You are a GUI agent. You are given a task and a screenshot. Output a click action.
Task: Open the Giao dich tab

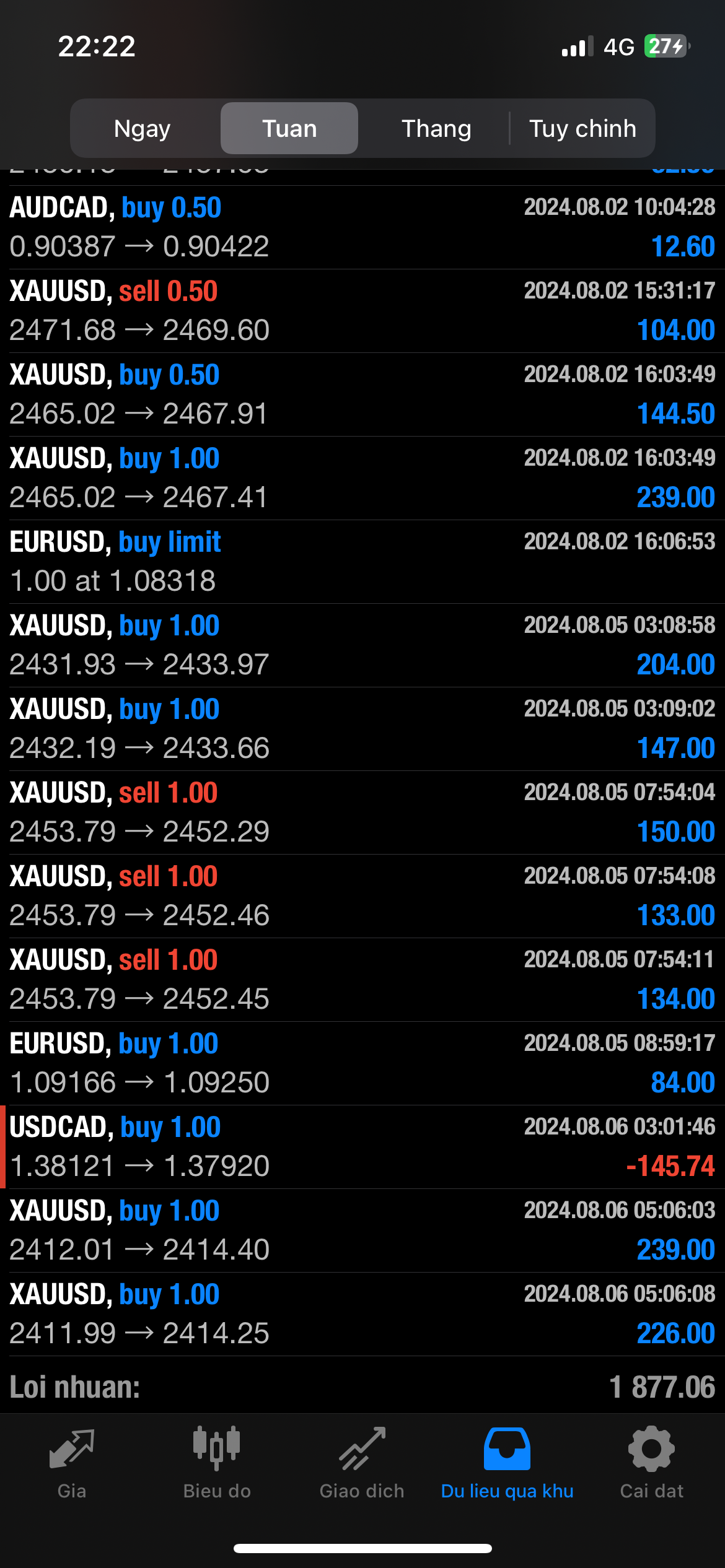[x=362, y=1464]
